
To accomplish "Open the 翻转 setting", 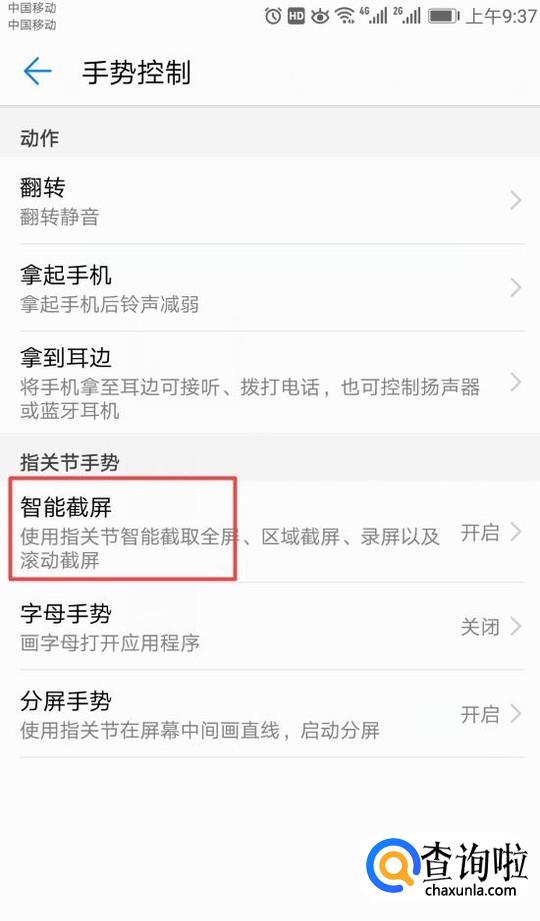I will pyautogui.click(x=270, y=201).
